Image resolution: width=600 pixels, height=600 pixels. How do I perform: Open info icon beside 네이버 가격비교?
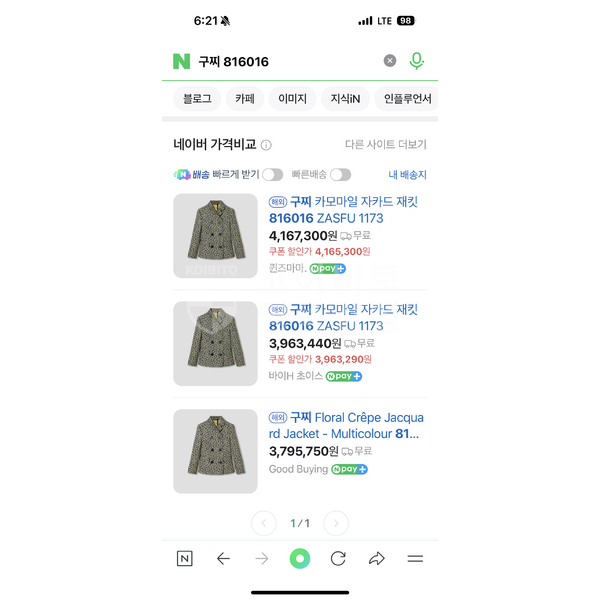(x=266, y=145)
